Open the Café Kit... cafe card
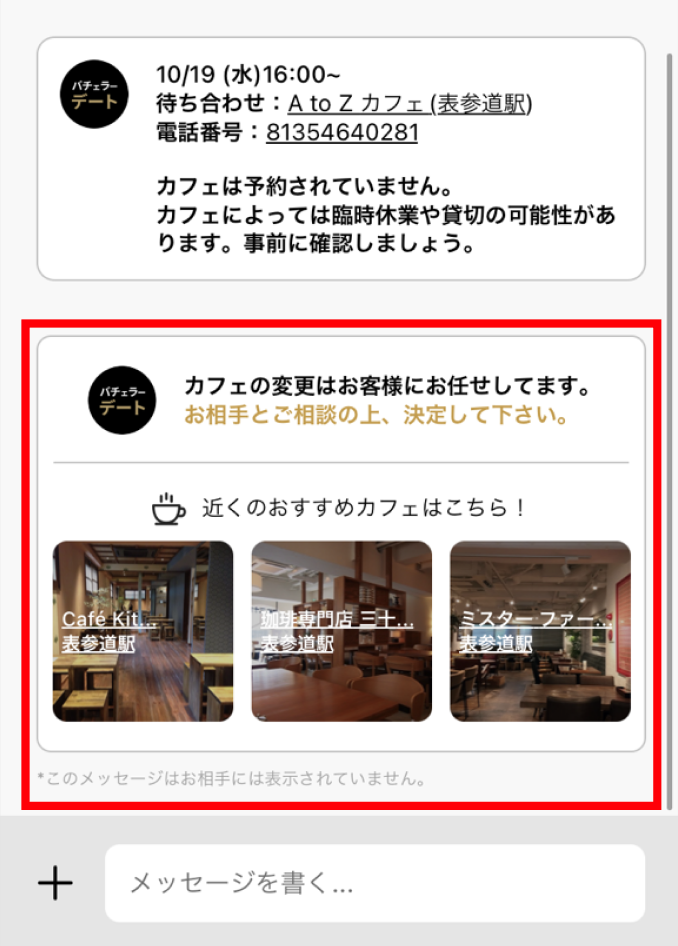Image resolution: width=678 pixels, height=946 pixels. pyautogui.click(x=143, y=631)
